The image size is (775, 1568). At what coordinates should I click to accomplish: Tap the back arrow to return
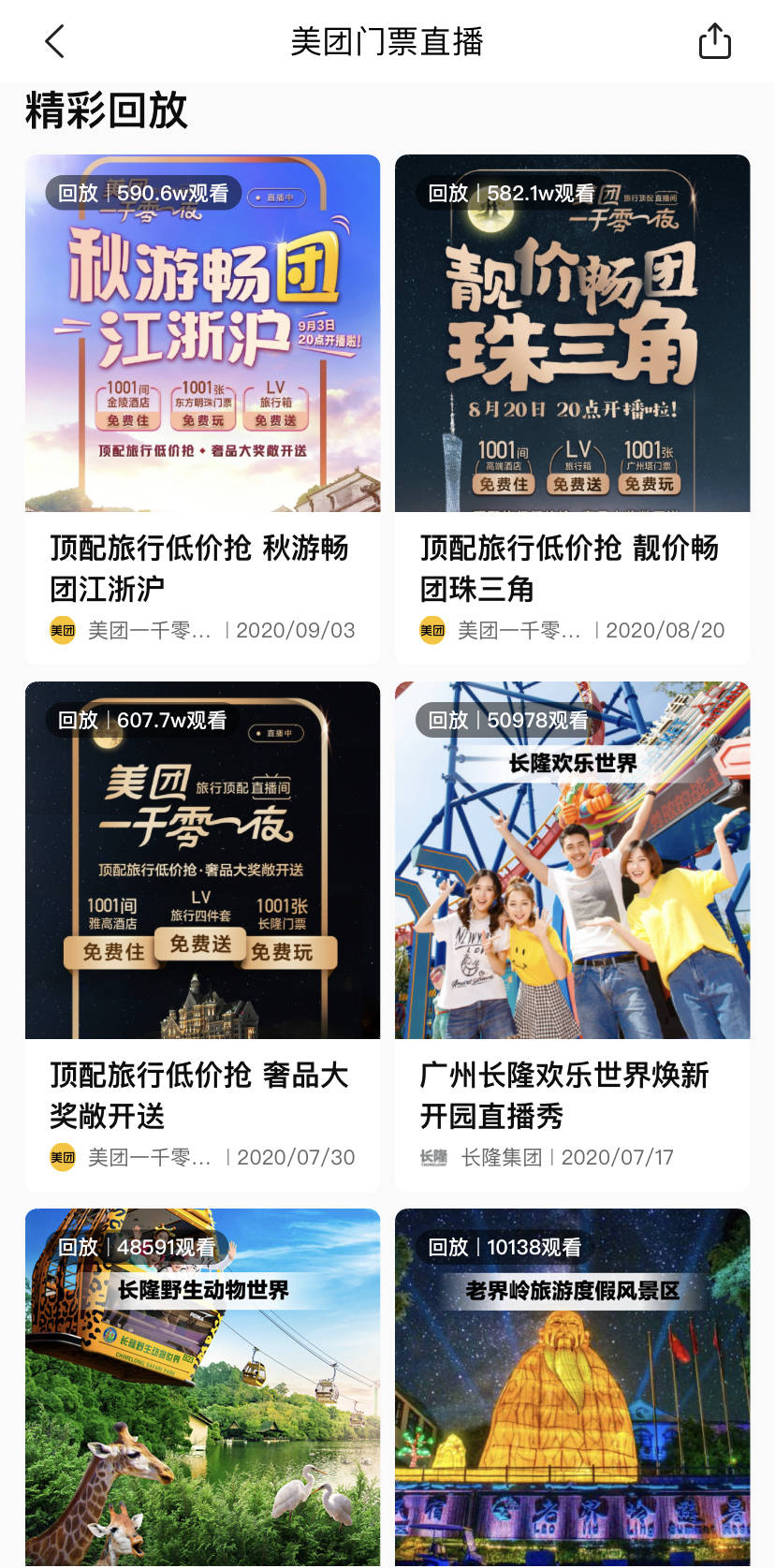tap(53, 41)
